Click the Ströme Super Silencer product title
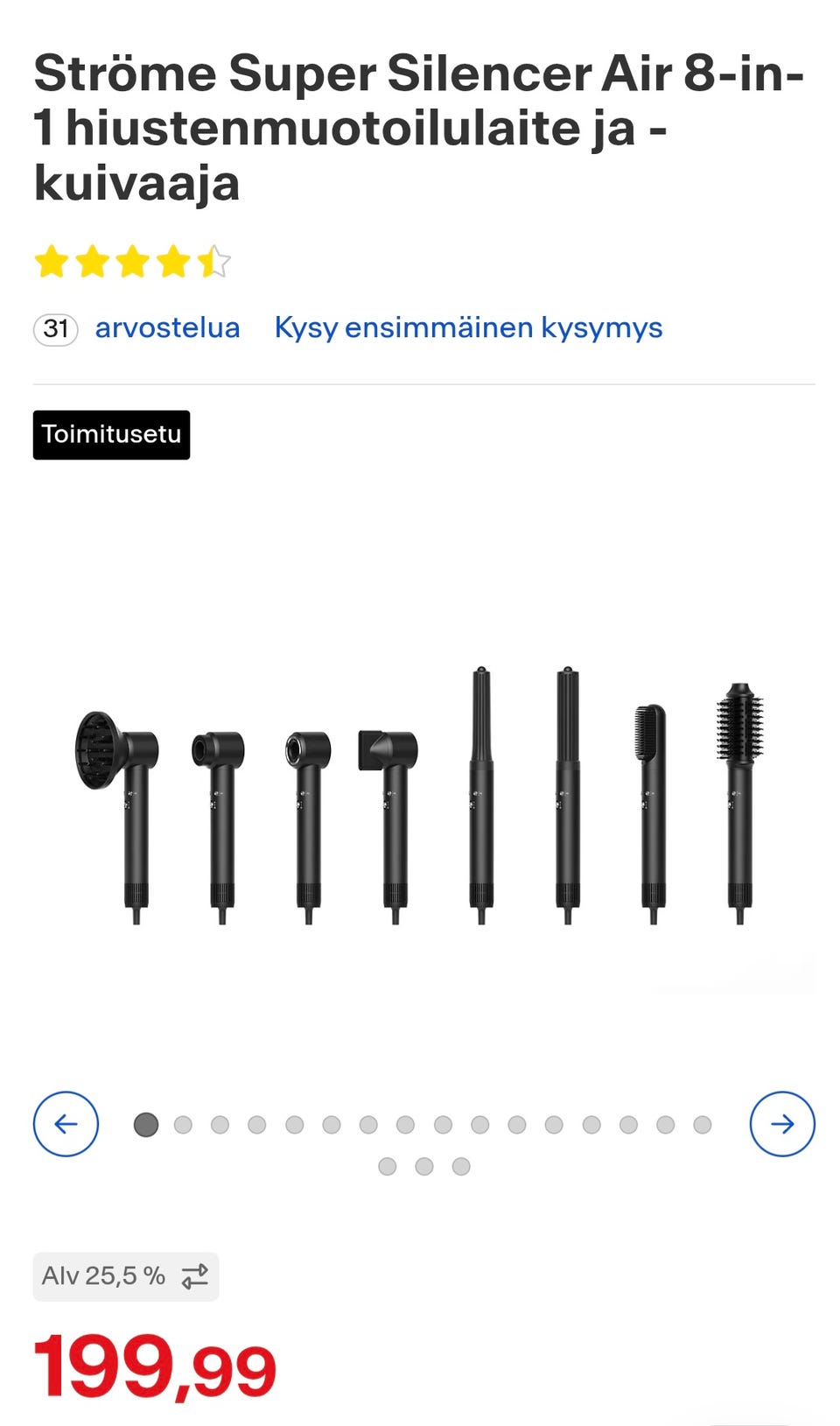 click(350, 127)
